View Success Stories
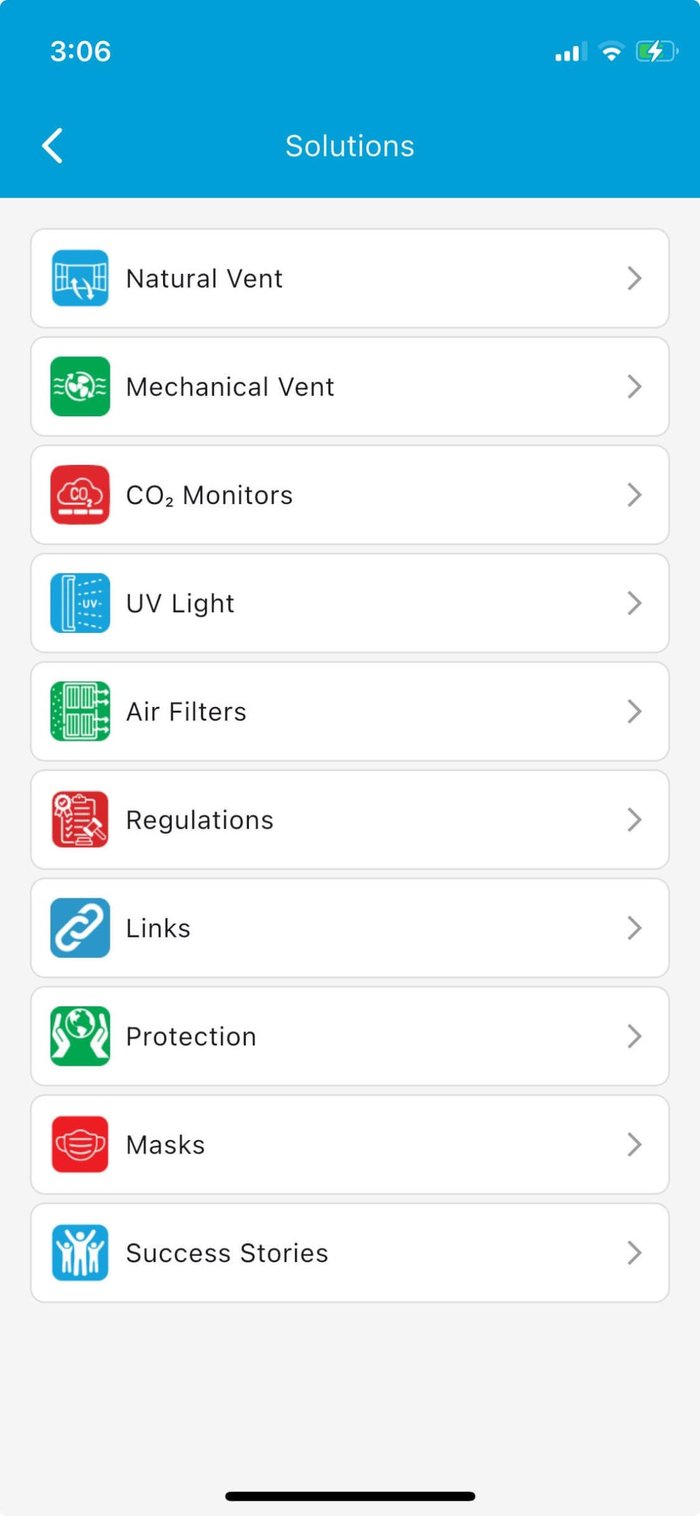Viewport: 700px width, 1516px height. tap(350, 1253)
